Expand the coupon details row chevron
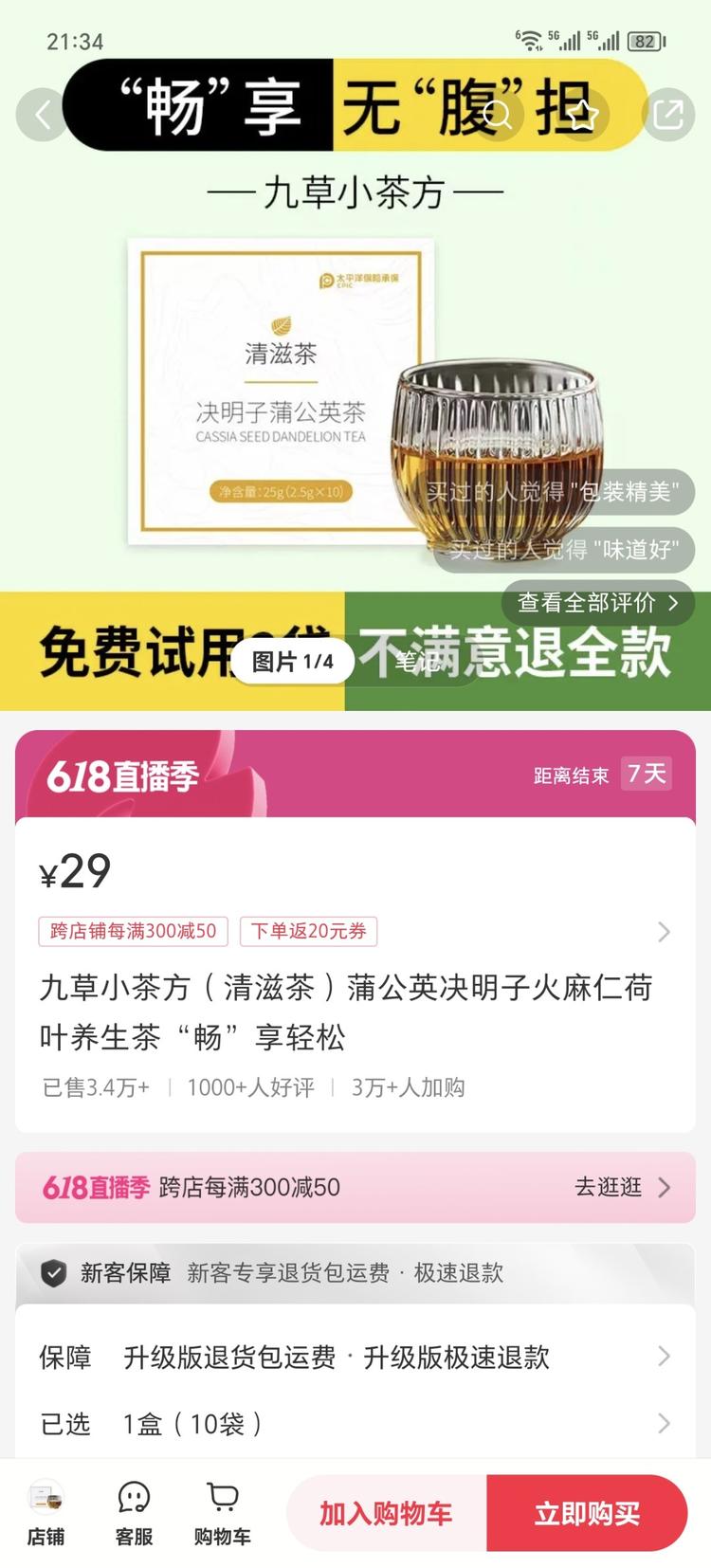711x1568 pixels. point(664,932)
